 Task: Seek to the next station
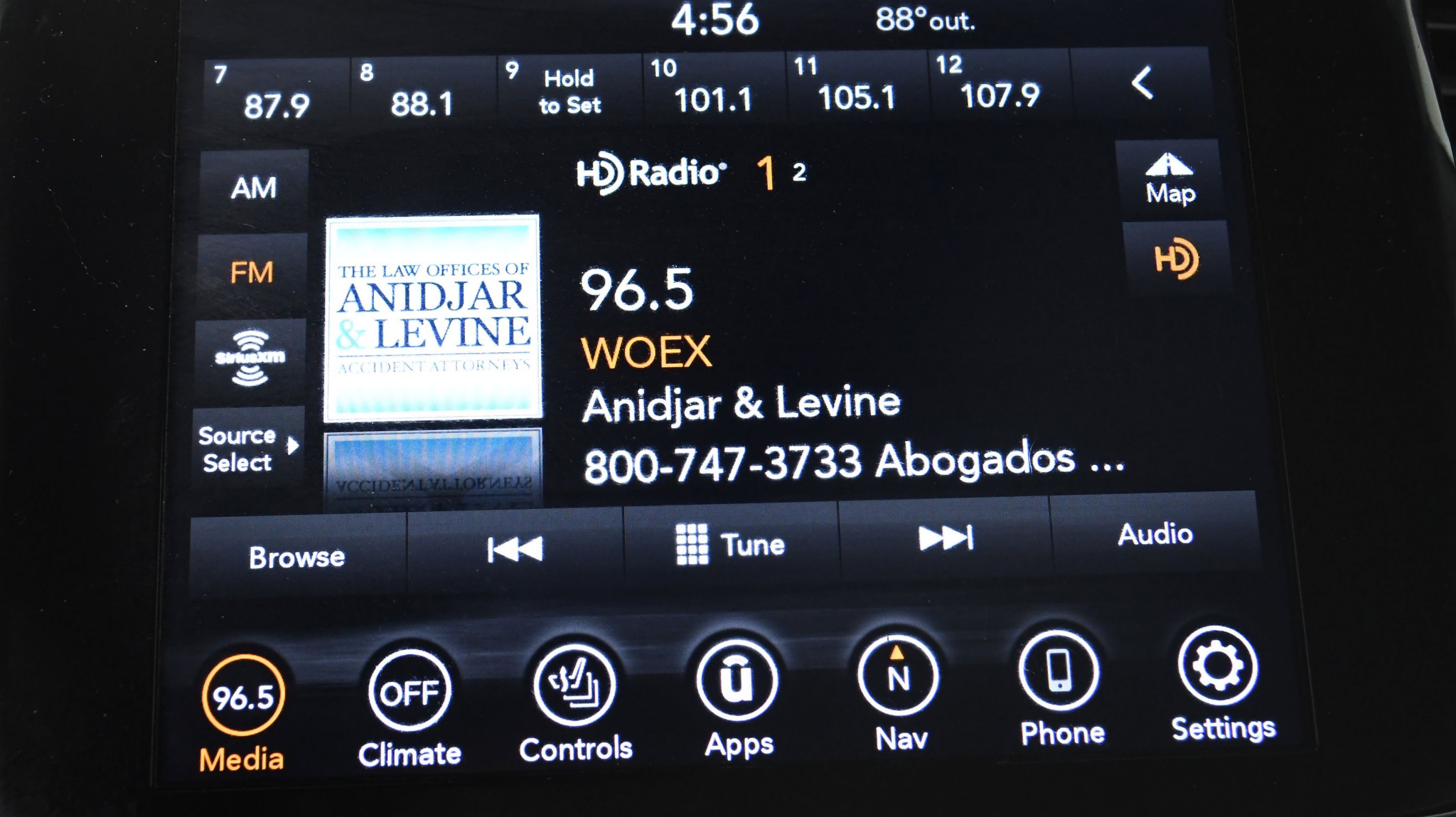(x=945, y=538)
